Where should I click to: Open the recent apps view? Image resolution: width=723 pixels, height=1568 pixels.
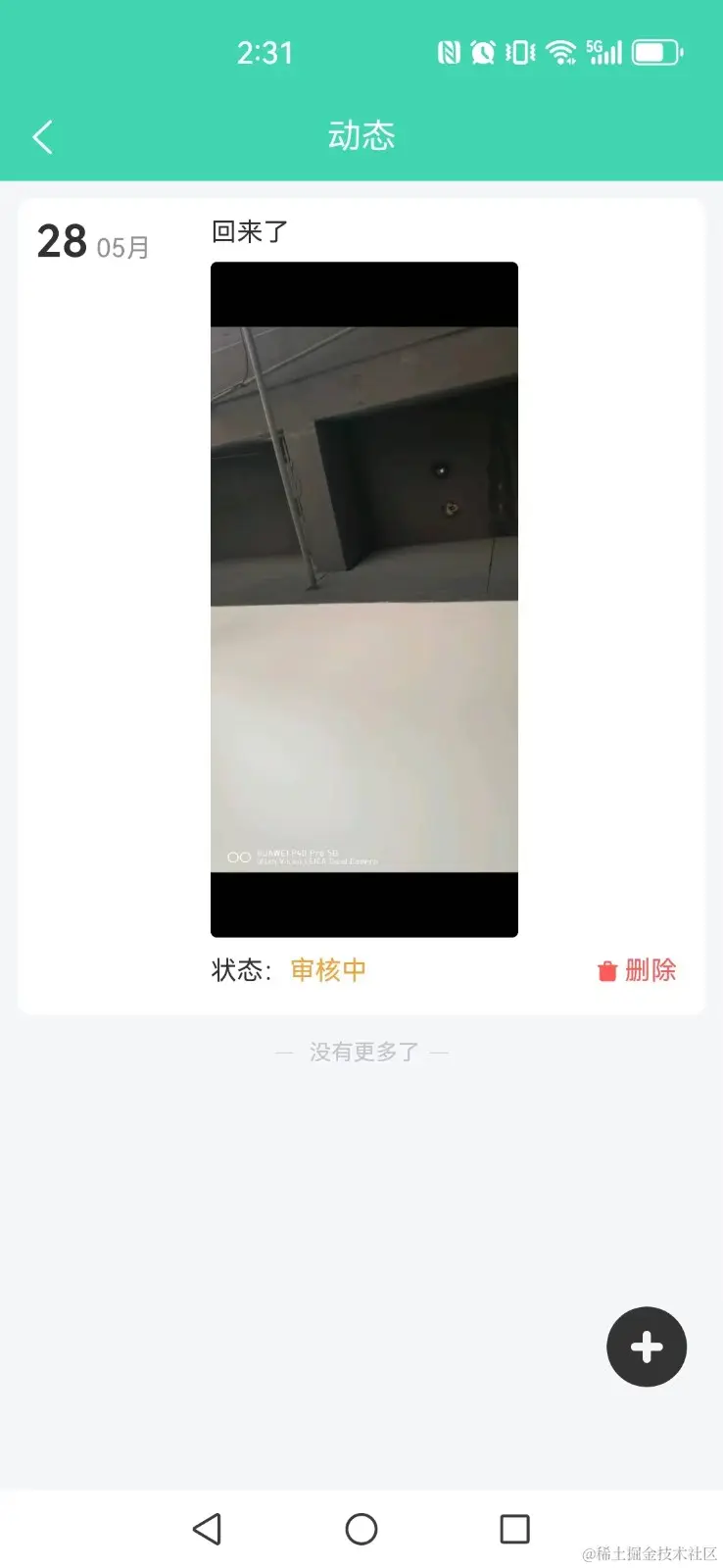[514, 1529]
